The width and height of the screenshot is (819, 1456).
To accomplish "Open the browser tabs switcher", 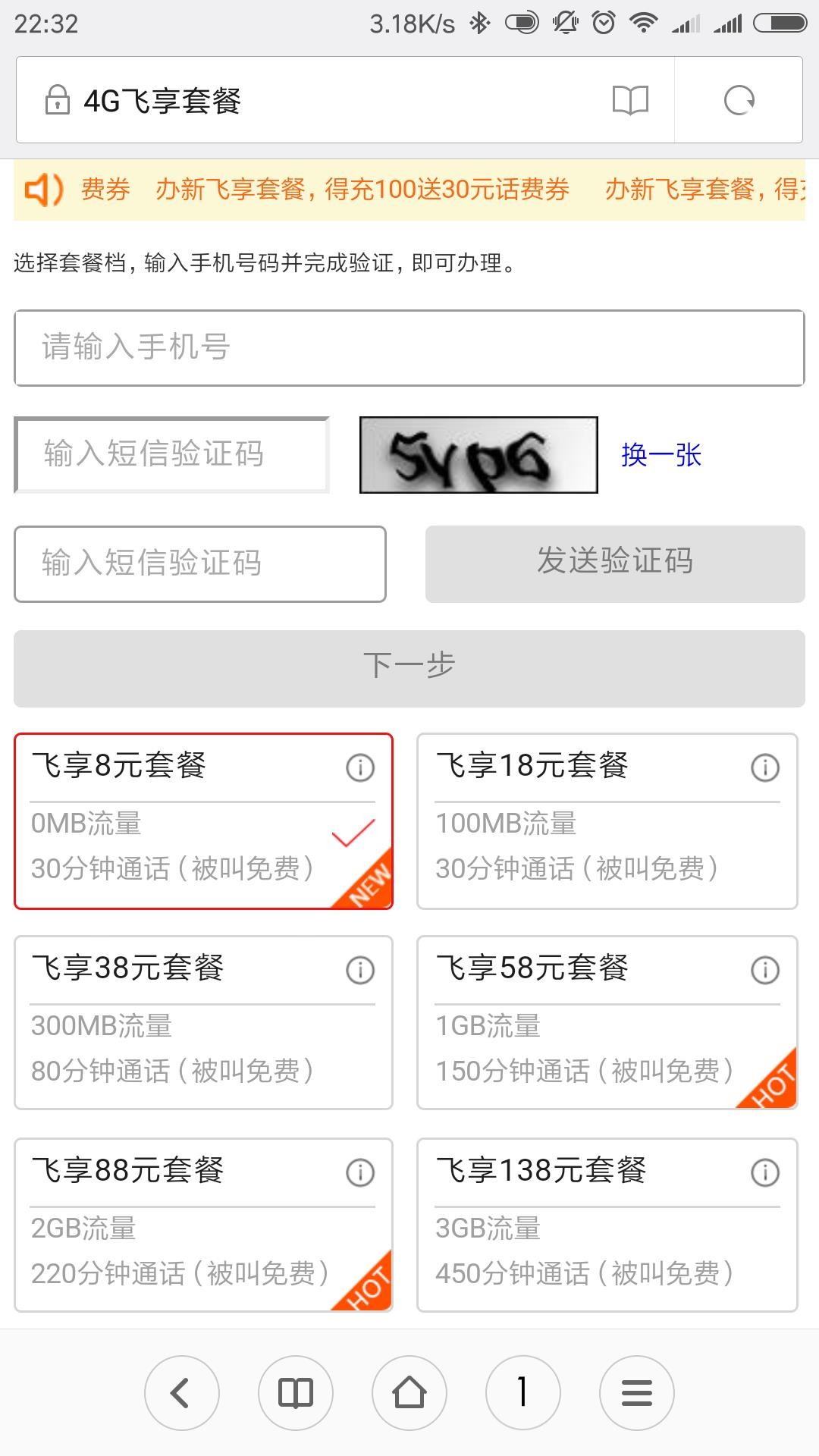I will 522,1392.
